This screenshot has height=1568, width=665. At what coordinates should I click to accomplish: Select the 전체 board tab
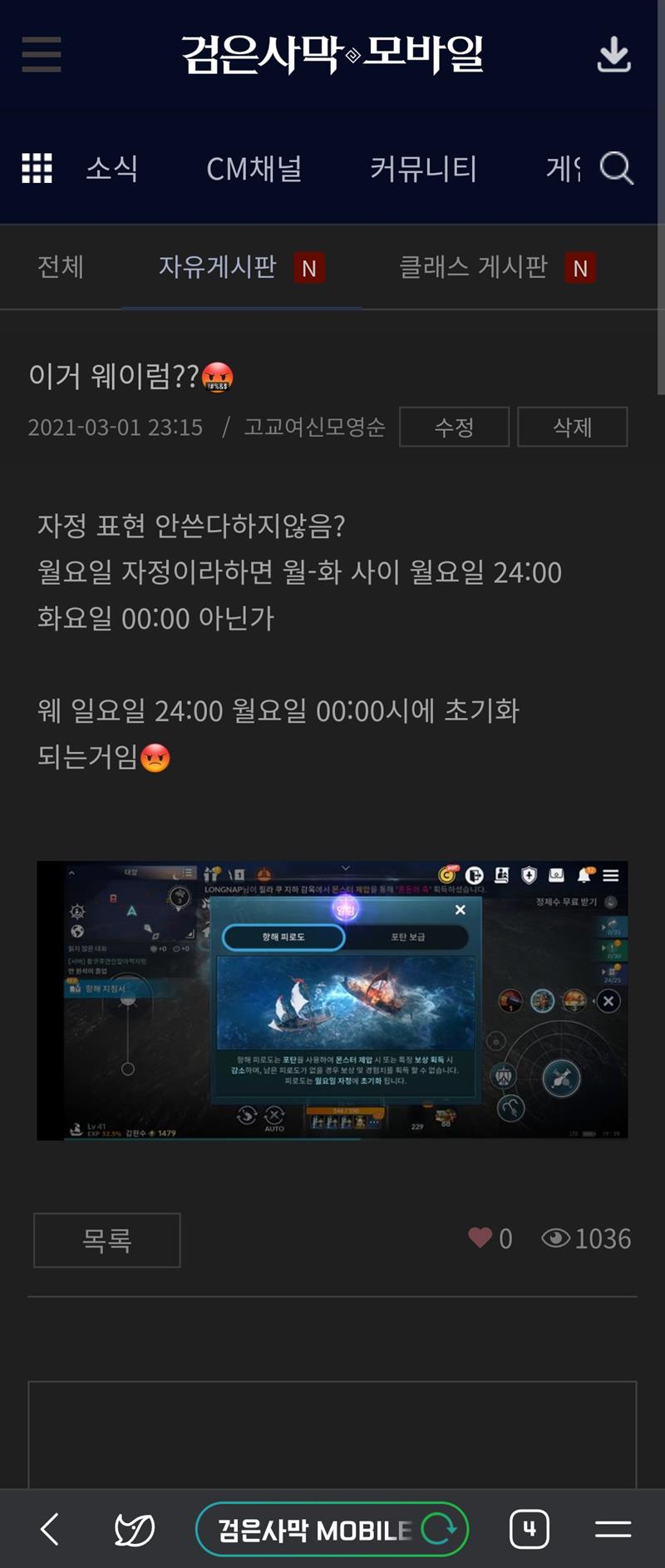pyautogui.click(x=60, y=267)
